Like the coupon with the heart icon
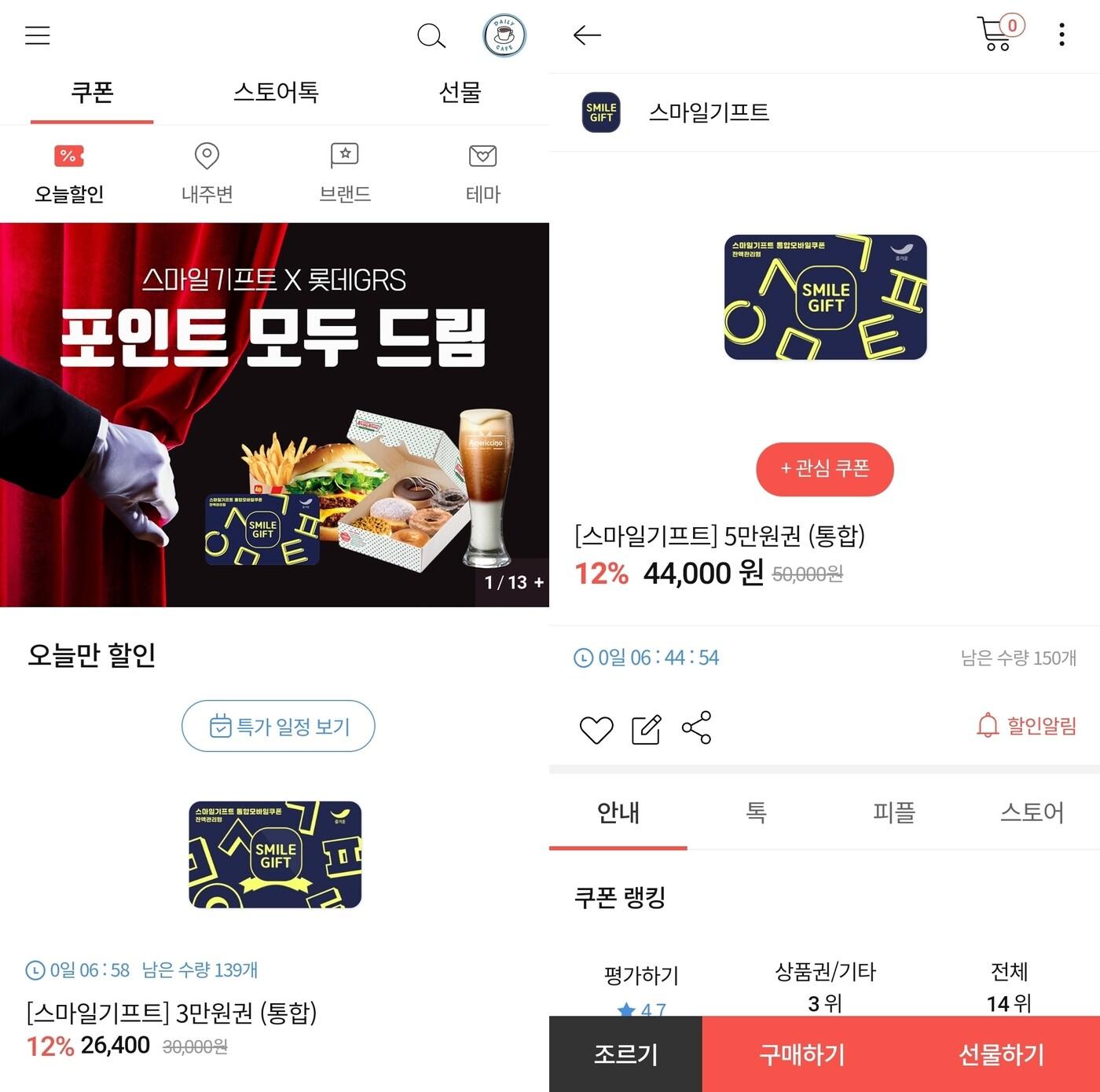The height and width of the screenshot is (1092, 1100). click(x=596, y=729)
